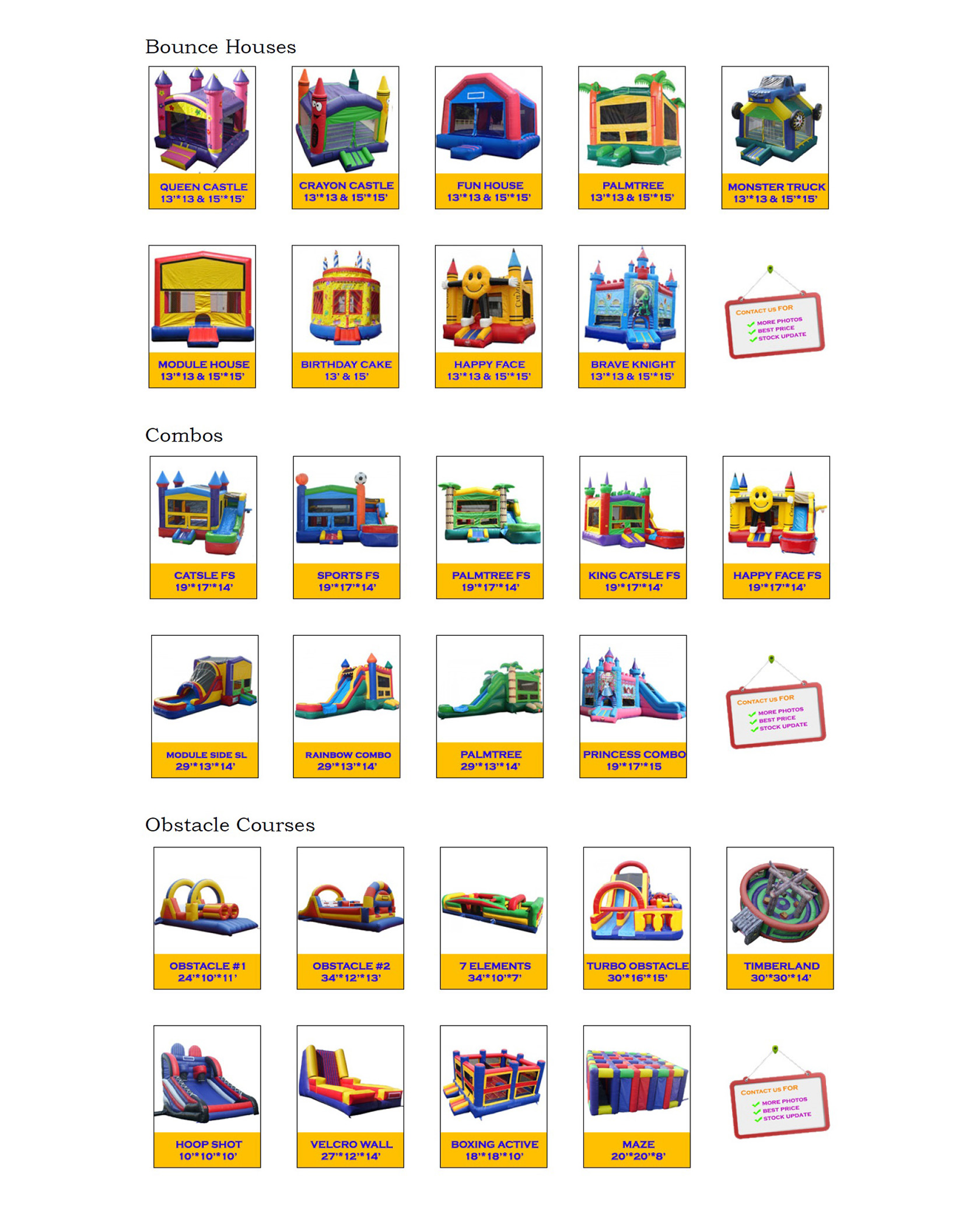The image size is (980, 1225).
Task: View the Crayon Castle bounce house
Action: click(345, 137)
